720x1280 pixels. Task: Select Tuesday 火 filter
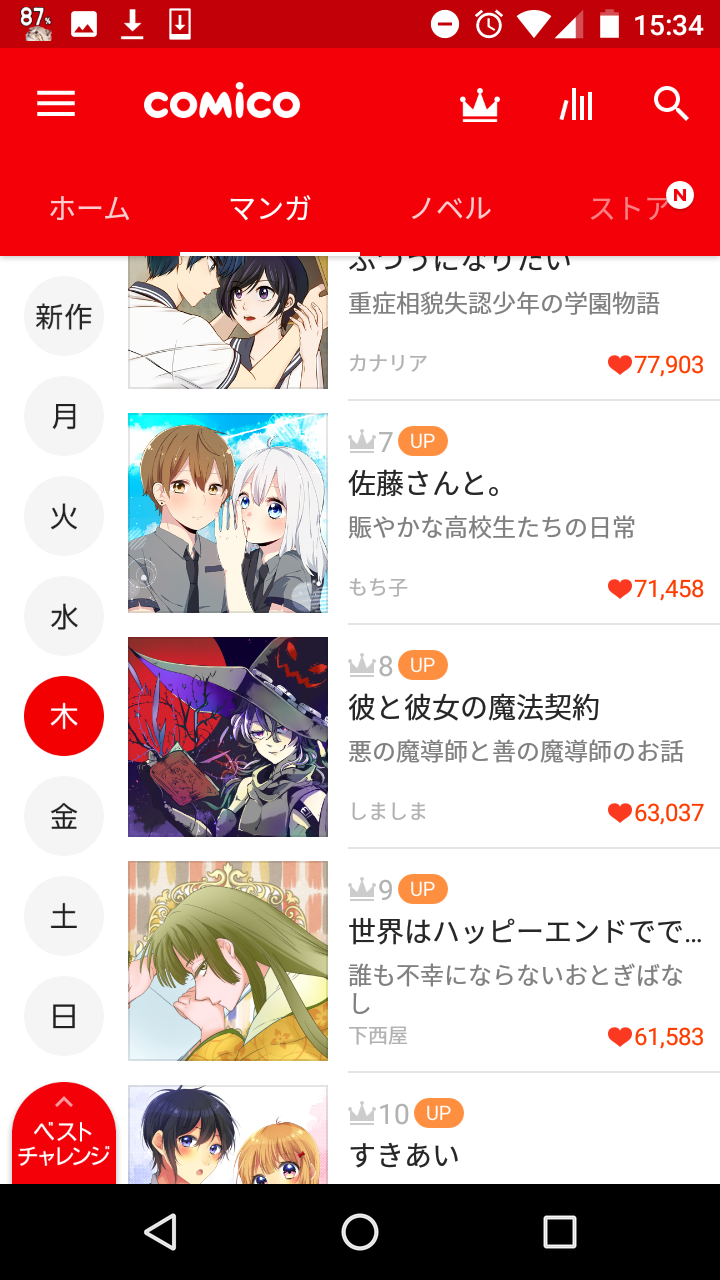click(x=64, y=516)
